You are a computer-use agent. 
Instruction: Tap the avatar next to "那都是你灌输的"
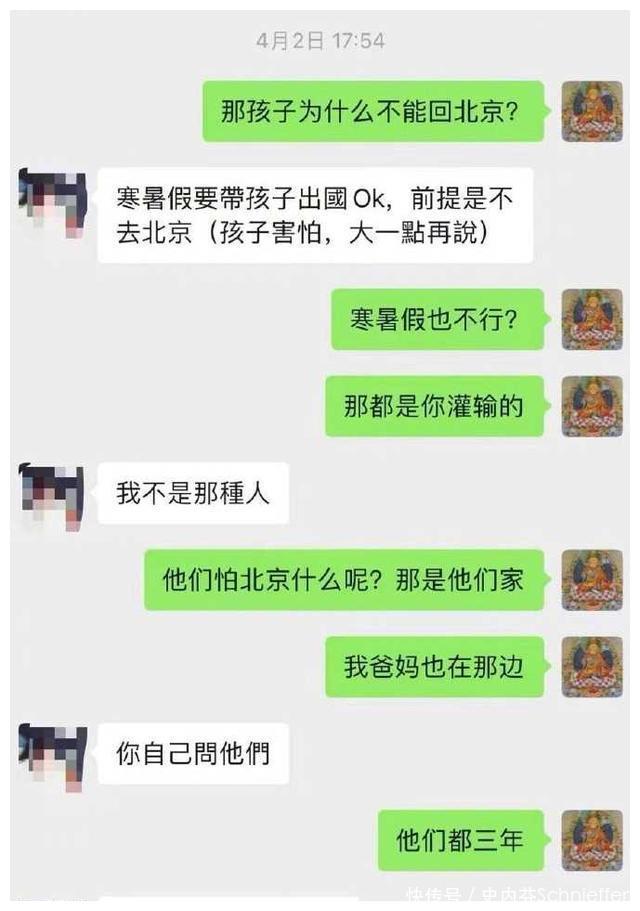click(x=592, y=406)
